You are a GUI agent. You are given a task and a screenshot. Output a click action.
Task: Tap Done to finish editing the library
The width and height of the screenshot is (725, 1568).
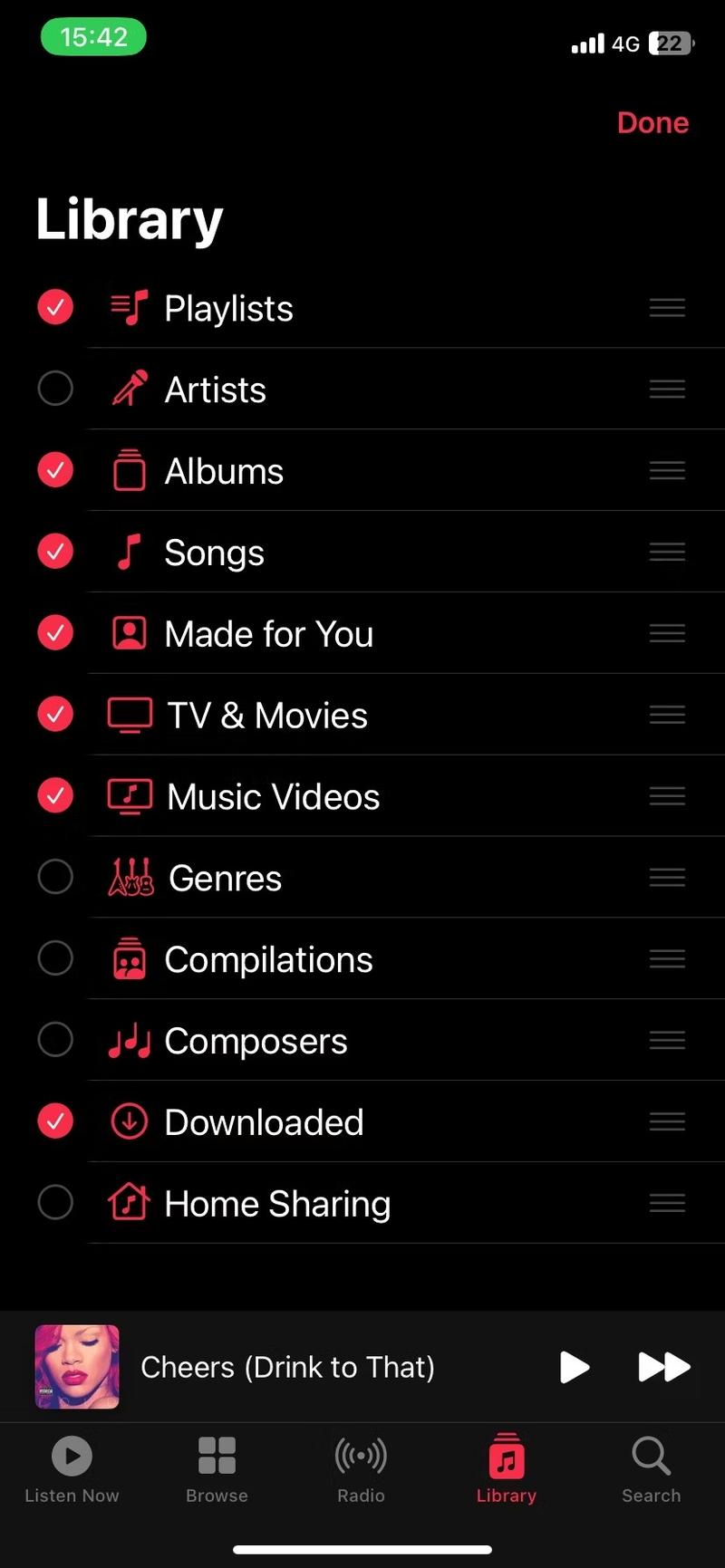pyautogui.click(x=652, y=122)
